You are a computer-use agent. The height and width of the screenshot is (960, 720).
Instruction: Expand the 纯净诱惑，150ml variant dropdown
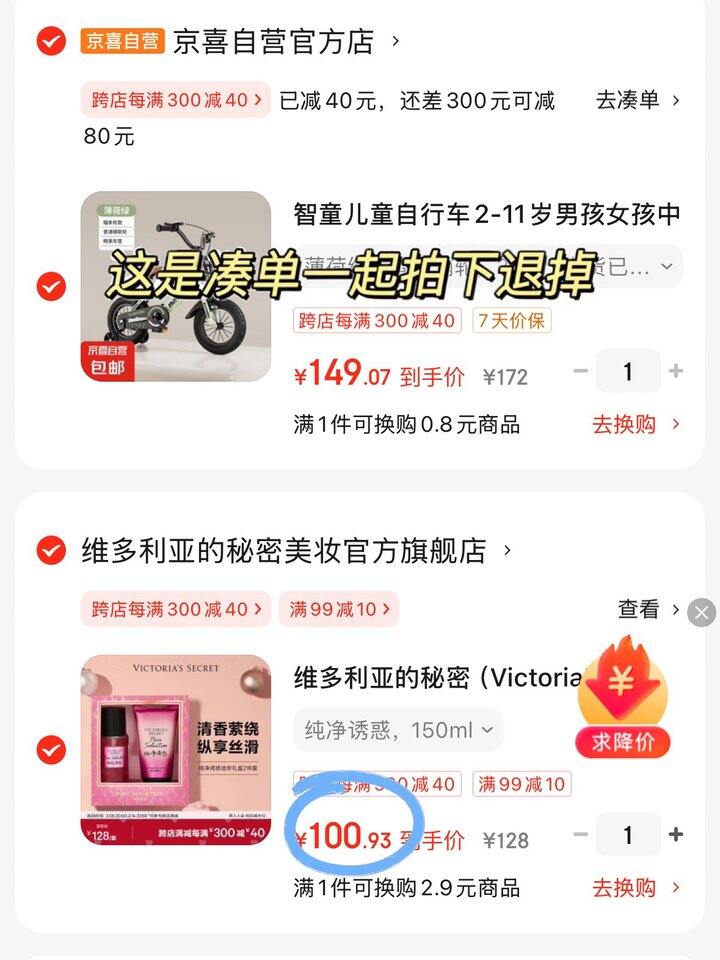[x=398, y=730]
